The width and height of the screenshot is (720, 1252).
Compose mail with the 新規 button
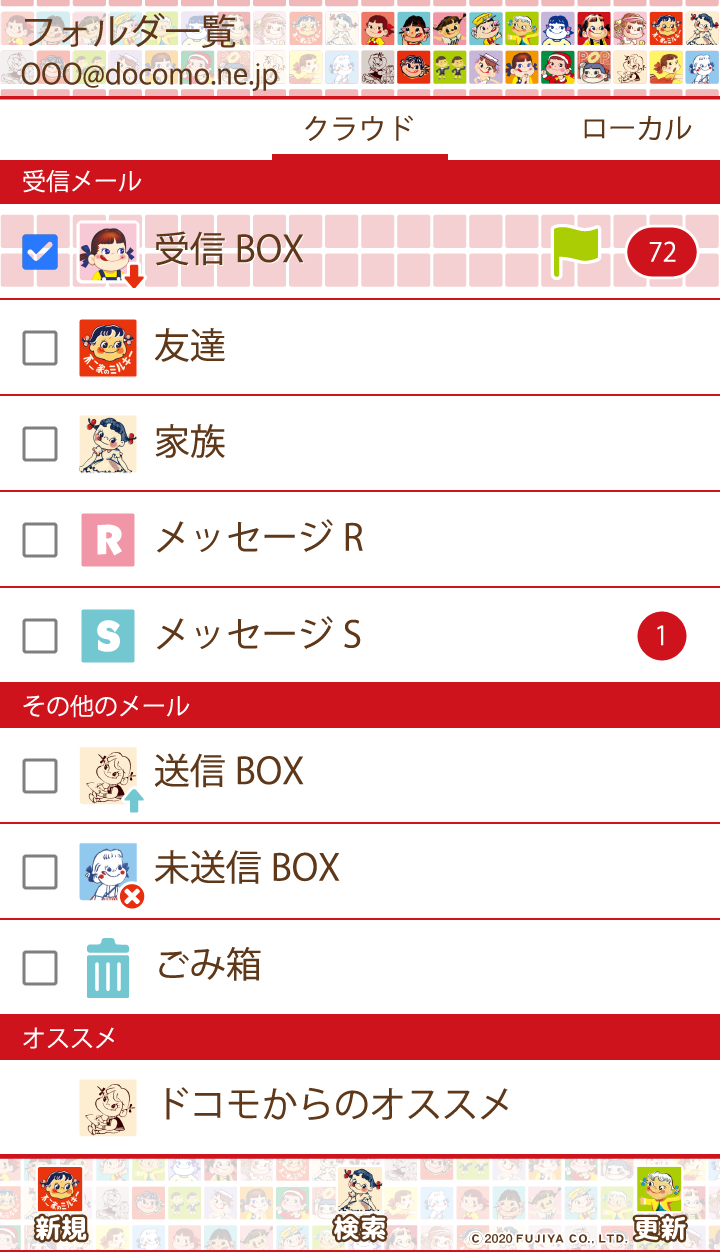(61, 1205)
